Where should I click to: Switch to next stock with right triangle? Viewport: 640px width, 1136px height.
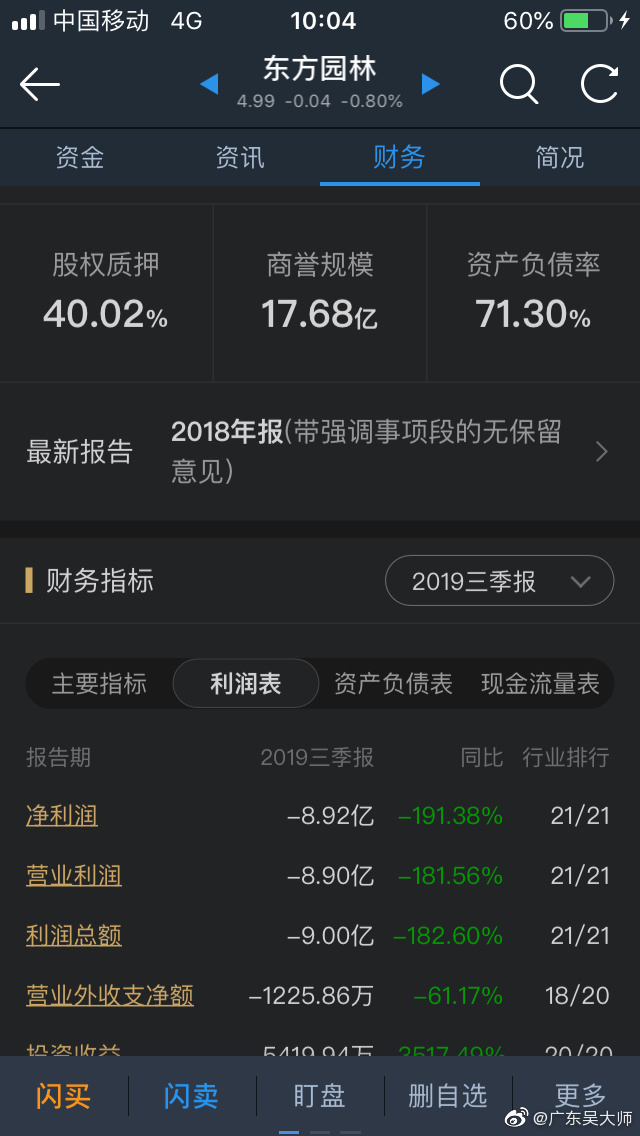pyautogui.click(x=431, y=84)
